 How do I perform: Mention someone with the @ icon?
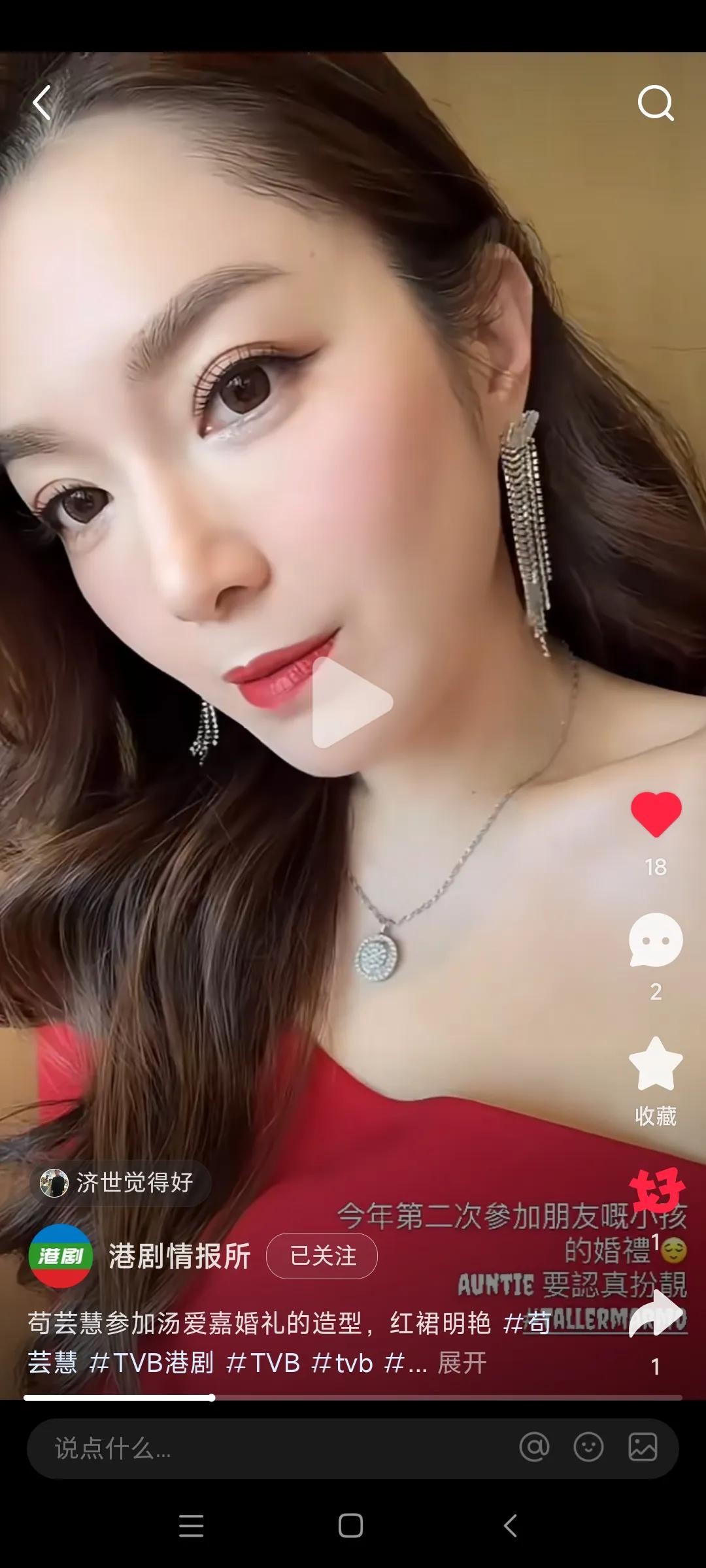coord(534,1447)
